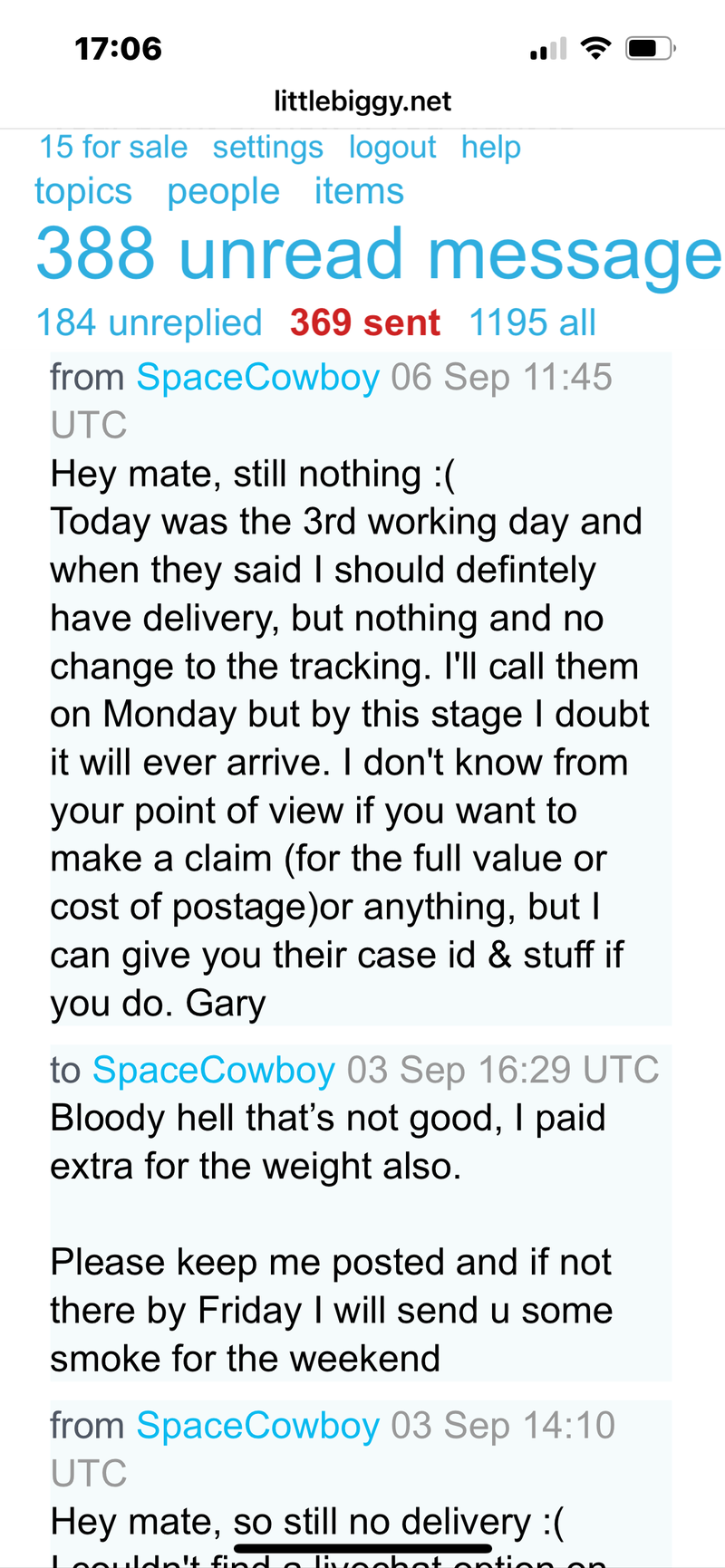725x1568 pixels.
Task: Show the 184 unreplied messages
Action: coord(149,323)
